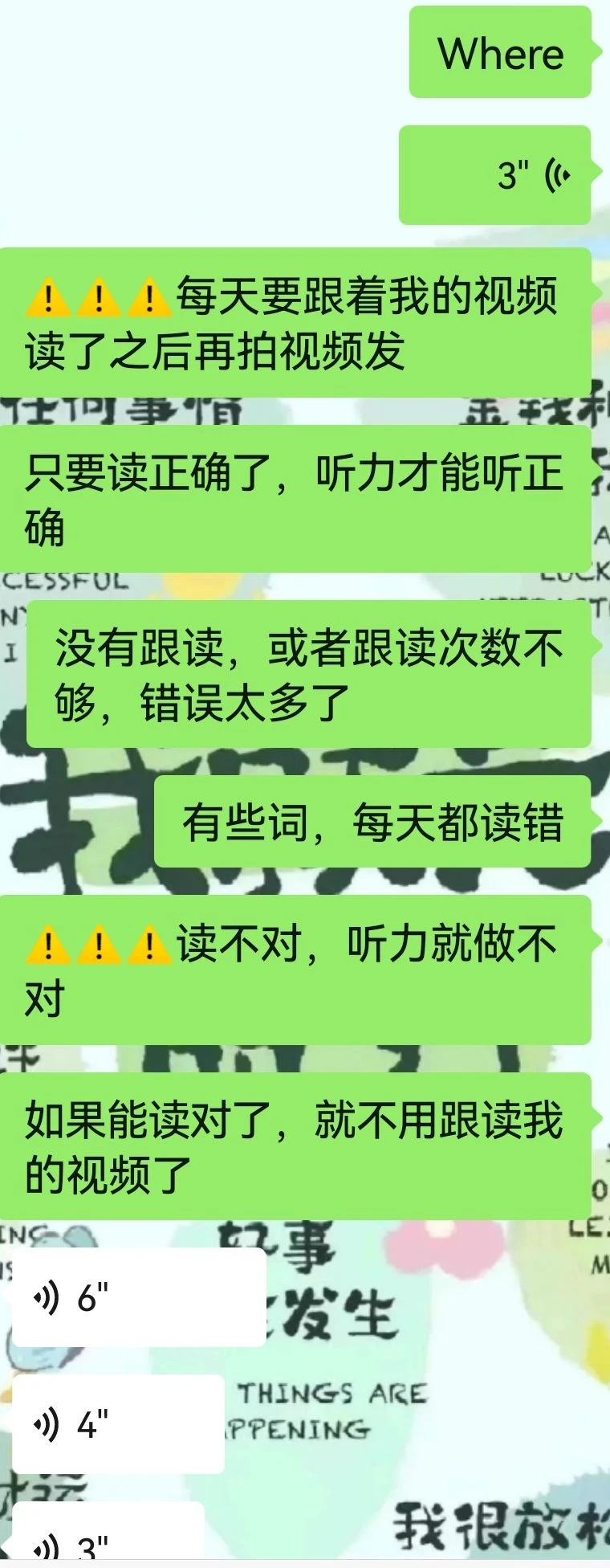This screenshot has width=610, height=1568.
Task: Play the received 6-second voice message
Action: point(138,1297)
